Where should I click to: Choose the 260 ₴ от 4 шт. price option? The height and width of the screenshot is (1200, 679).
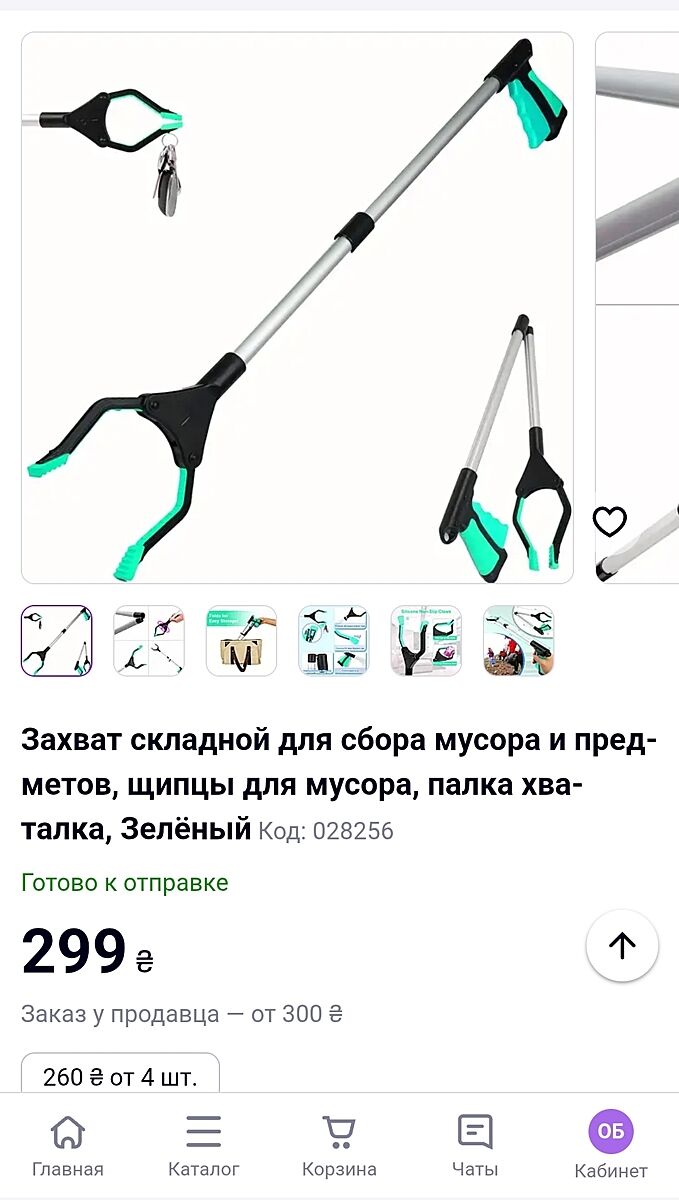coord(120,1076)
